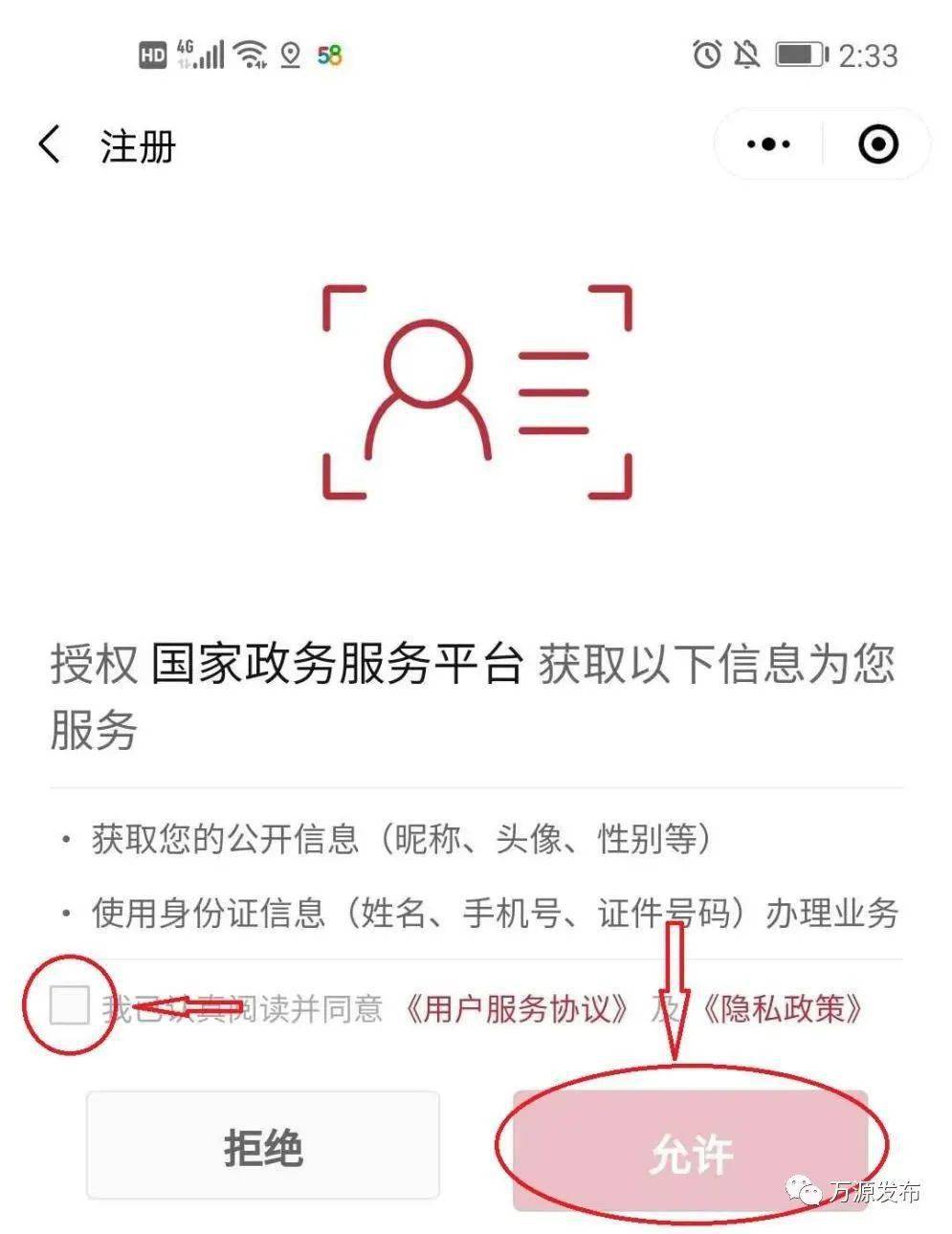This screenshot has width=952, height=1234.
Task: Go back from the 注册 page
Action: click(x=50, y=146)
